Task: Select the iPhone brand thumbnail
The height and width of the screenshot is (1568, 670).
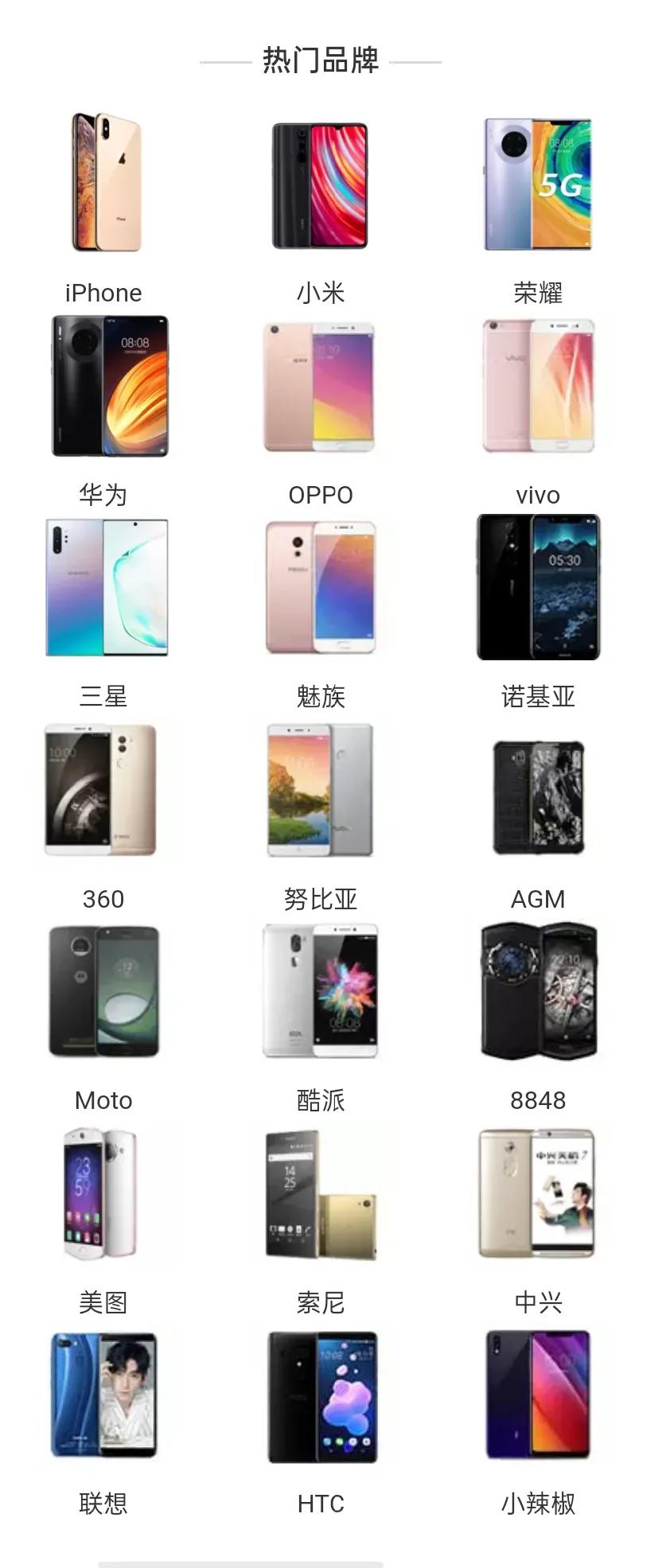Action: [x=103, y=179]
